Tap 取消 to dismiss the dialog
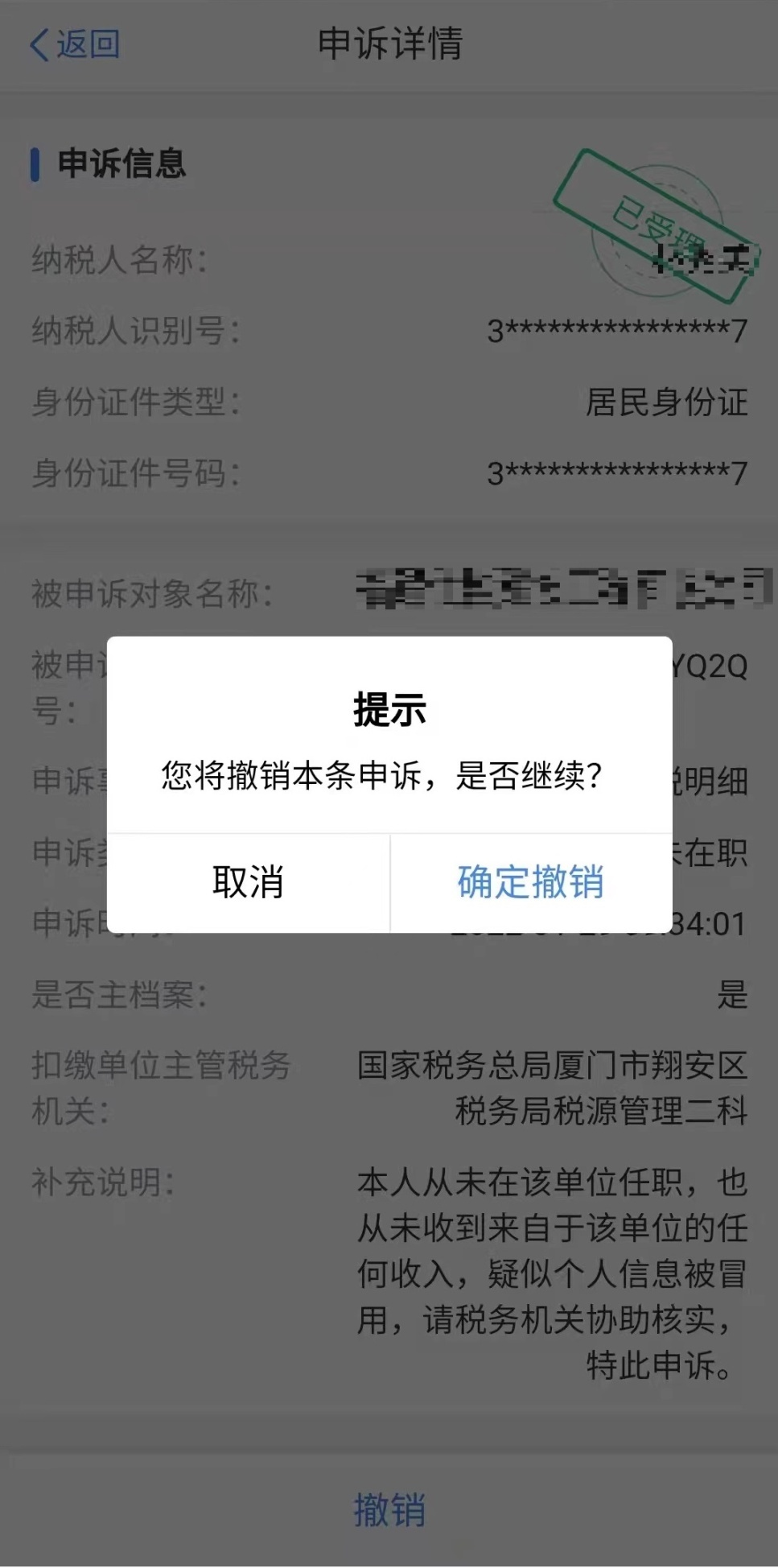 pos(248,882)
